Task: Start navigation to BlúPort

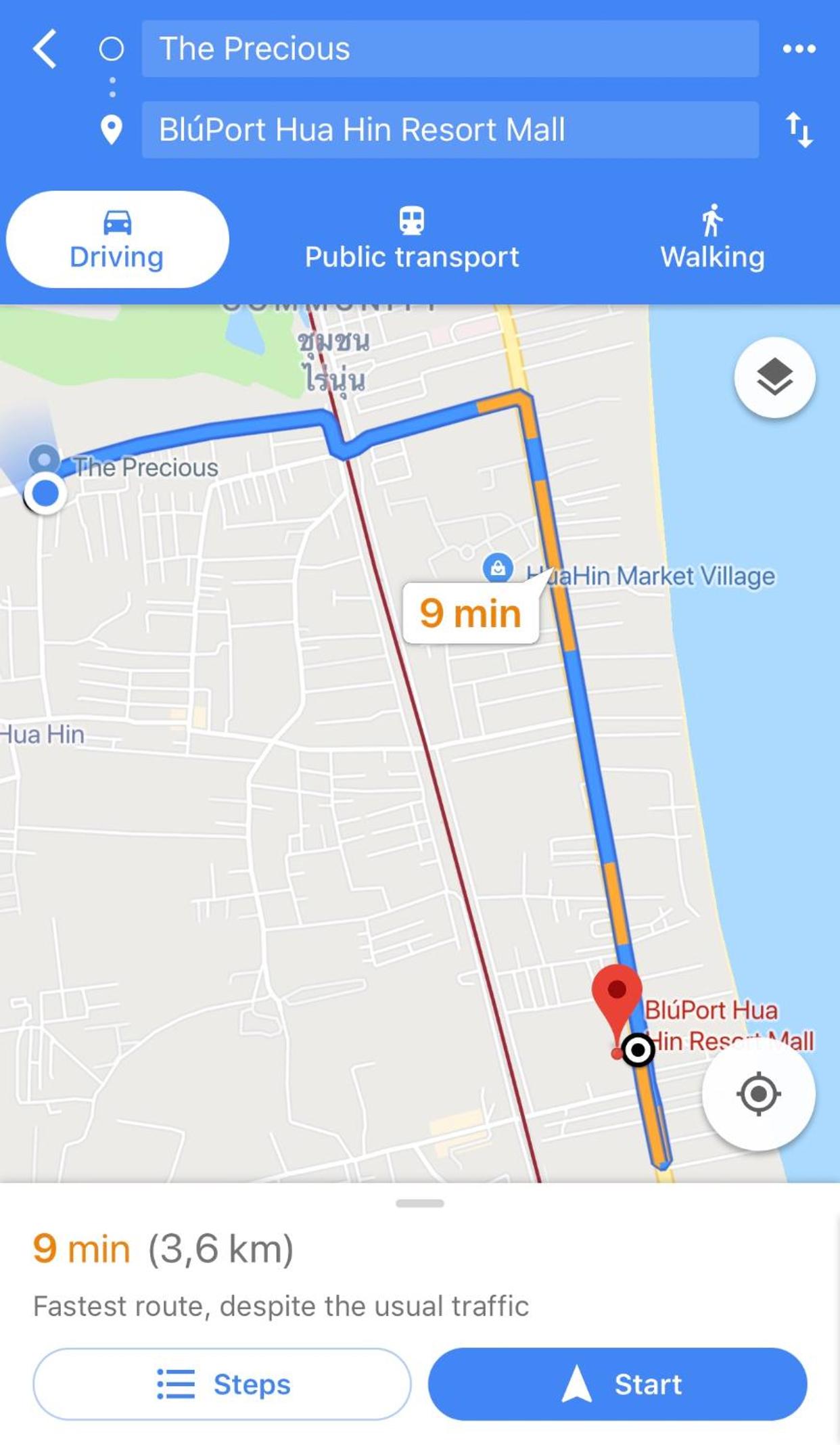Action: click(x=617, y=1384)
